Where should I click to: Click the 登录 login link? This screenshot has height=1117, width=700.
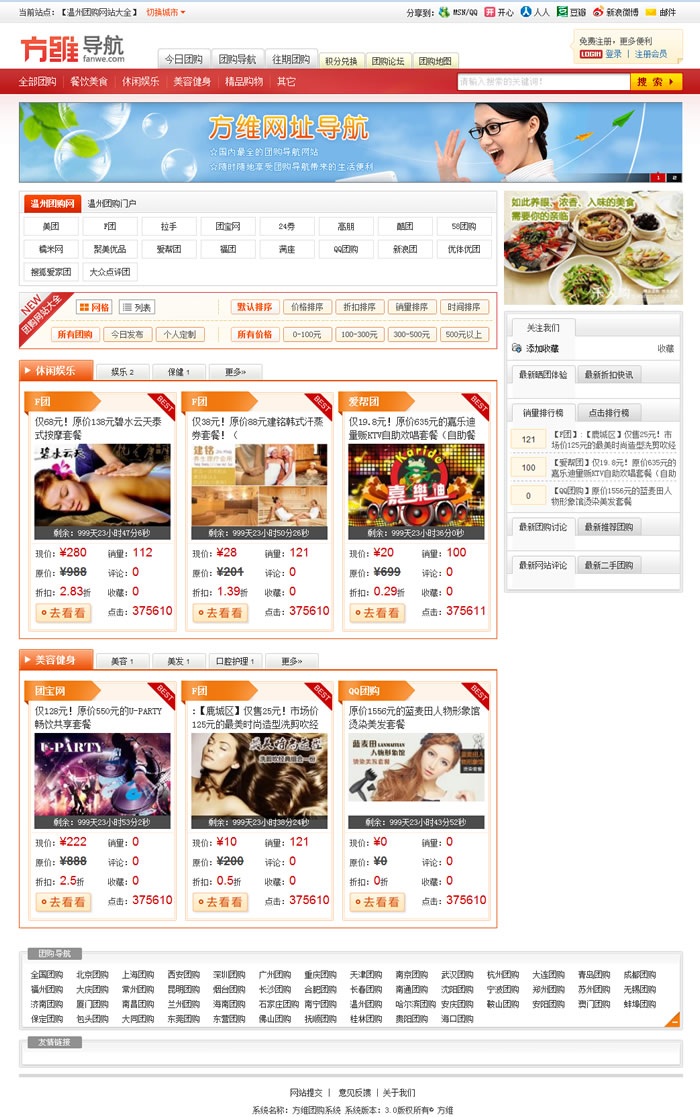point(613,54)
